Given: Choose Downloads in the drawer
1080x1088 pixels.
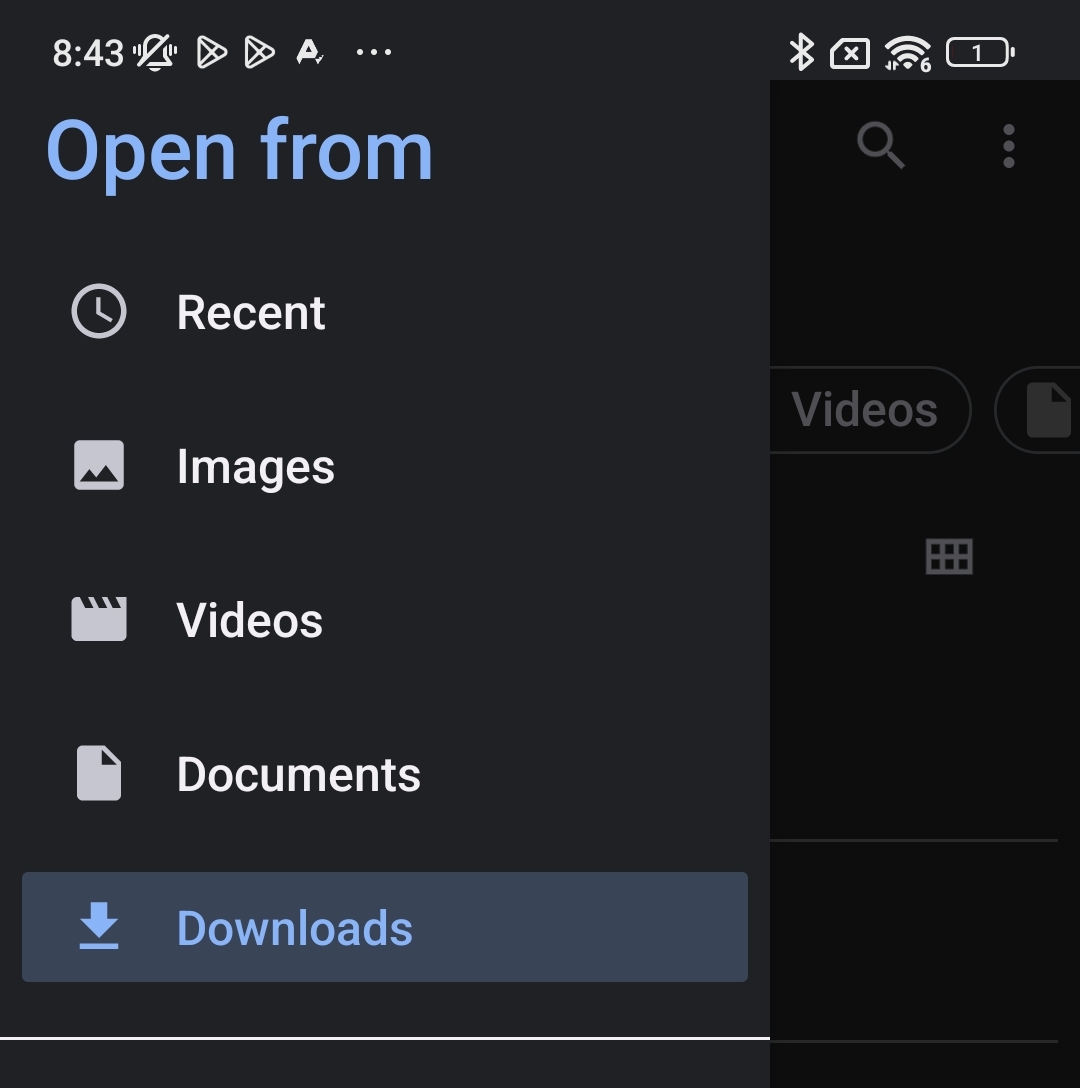Looking at the screenshot, I should pos(294,927).
